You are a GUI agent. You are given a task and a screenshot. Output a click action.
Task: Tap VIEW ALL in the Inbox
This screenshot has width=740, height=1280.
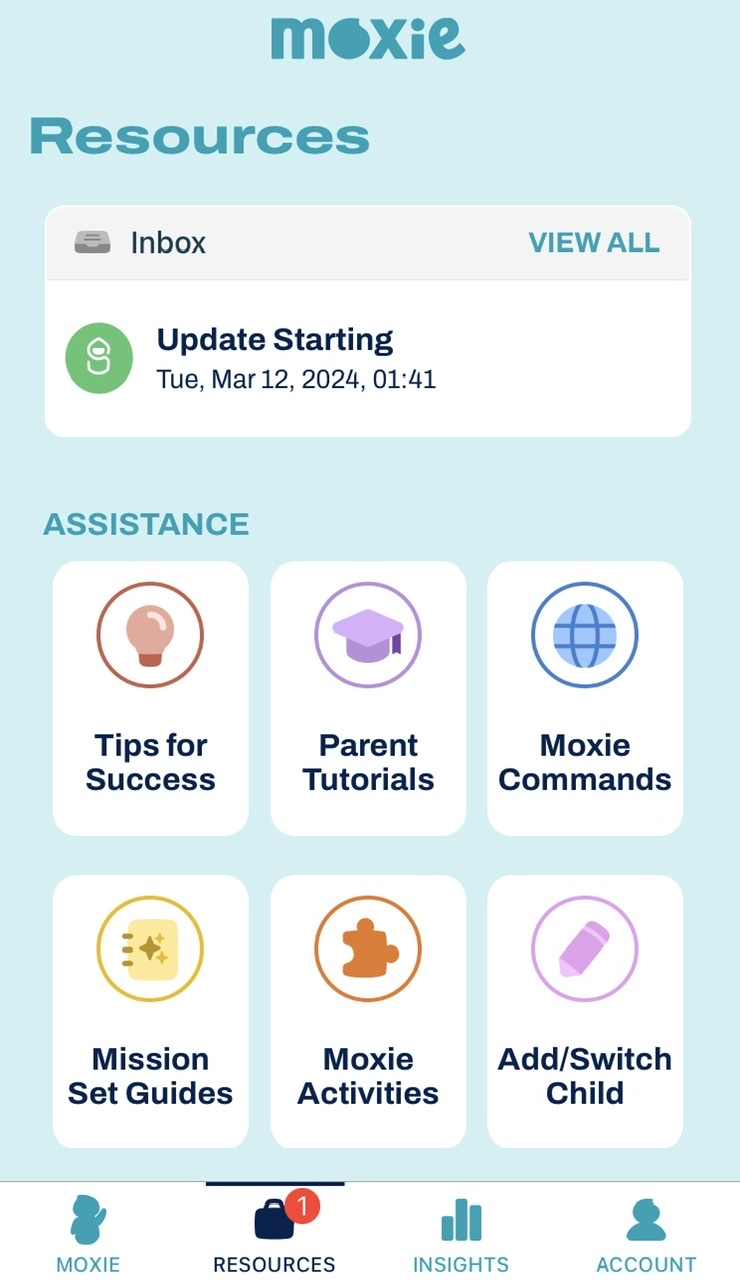[x=593, y=242]
